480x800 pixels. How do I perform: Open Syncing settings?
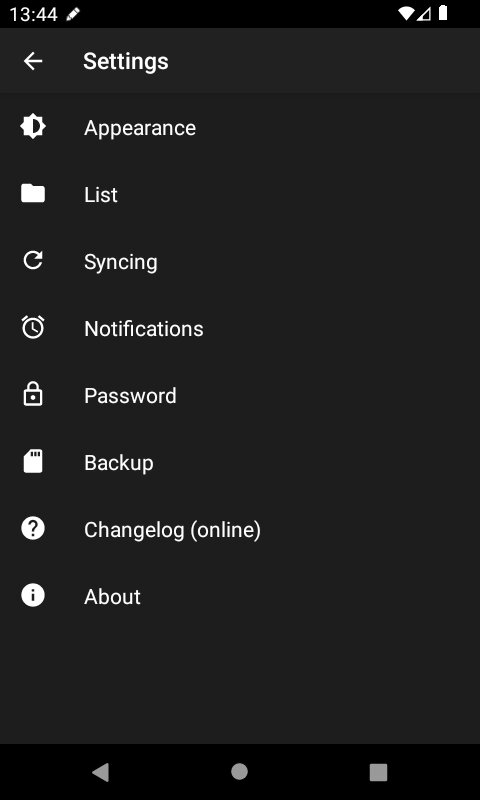(240, 262)
